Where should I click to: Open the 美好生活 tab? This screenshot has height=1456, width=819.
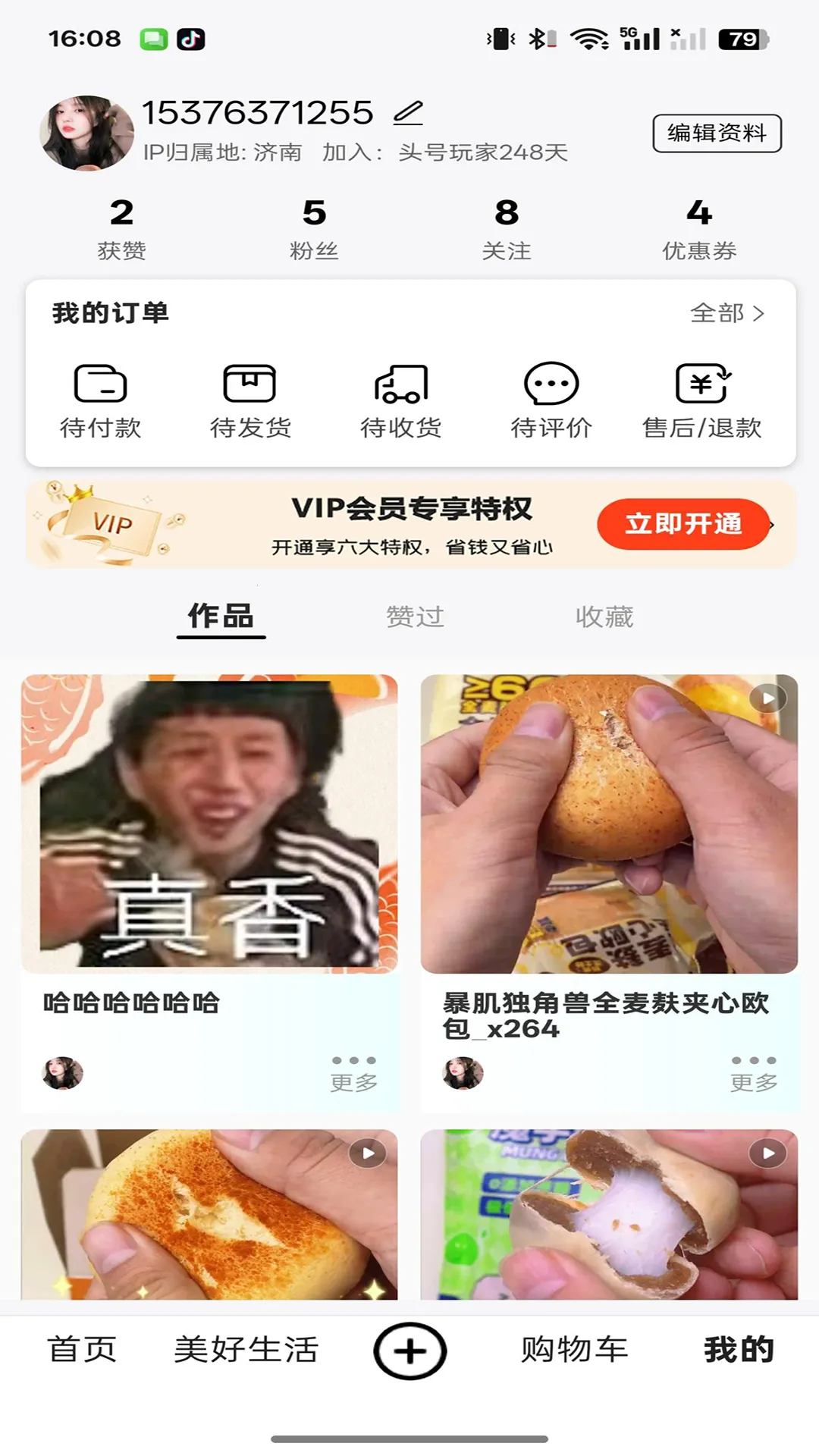coord(246,1350)
